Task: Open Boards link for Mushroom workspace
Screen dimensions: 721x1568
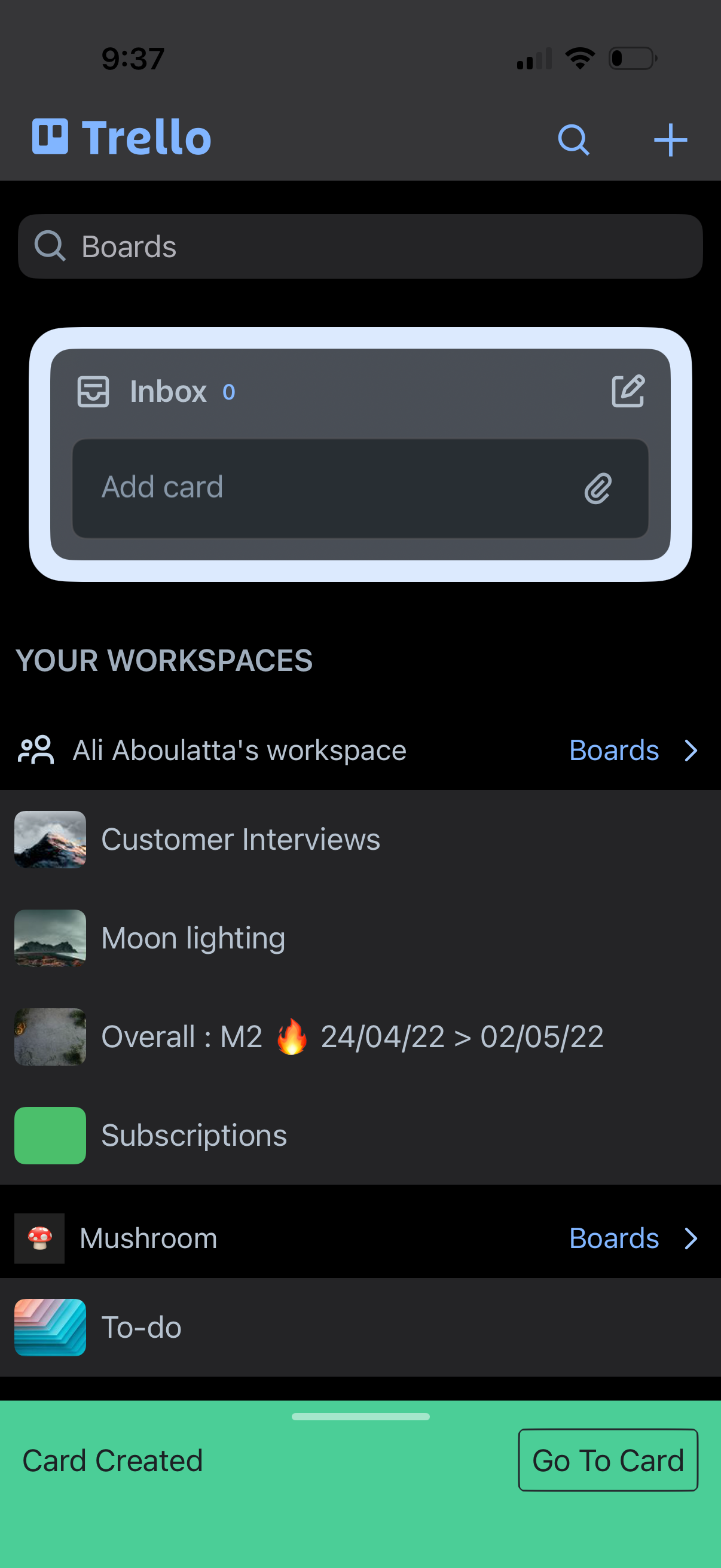Action: (613, 1237)
